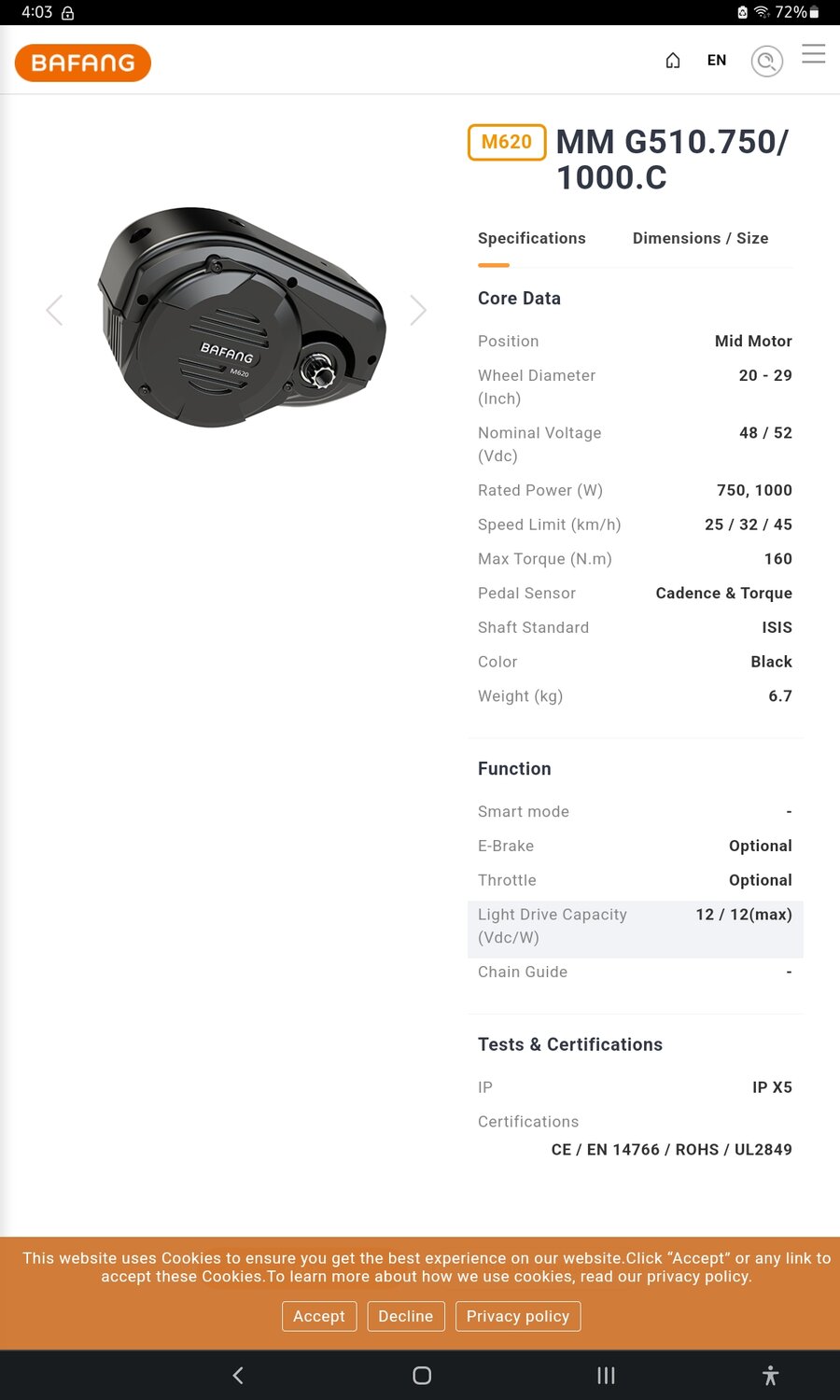Viewport: 840px width, 1400px height.
Task: Open the Privacy policy
Action: click(x=518, y=1316)
